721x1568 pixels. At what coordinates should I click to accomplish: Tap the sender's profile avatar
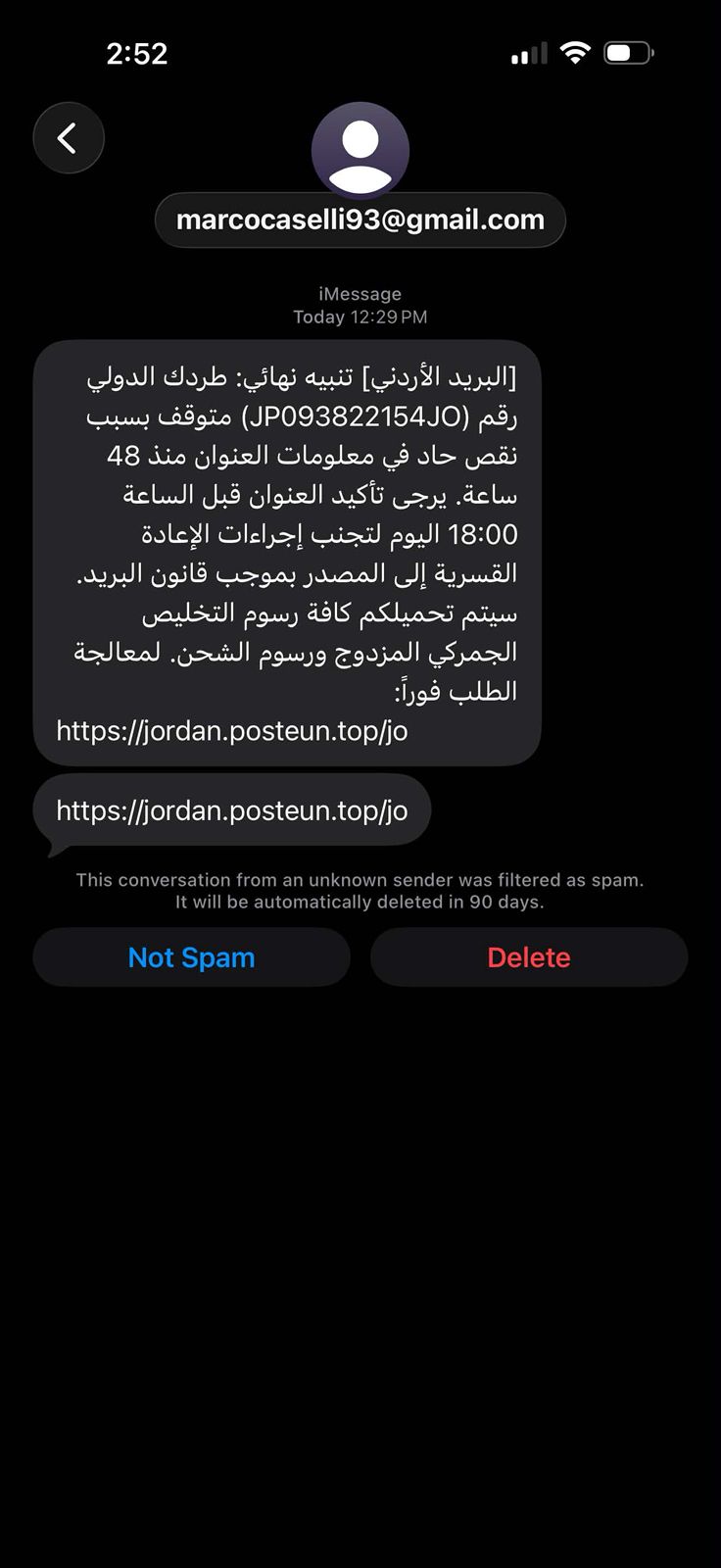coord(360,149)
